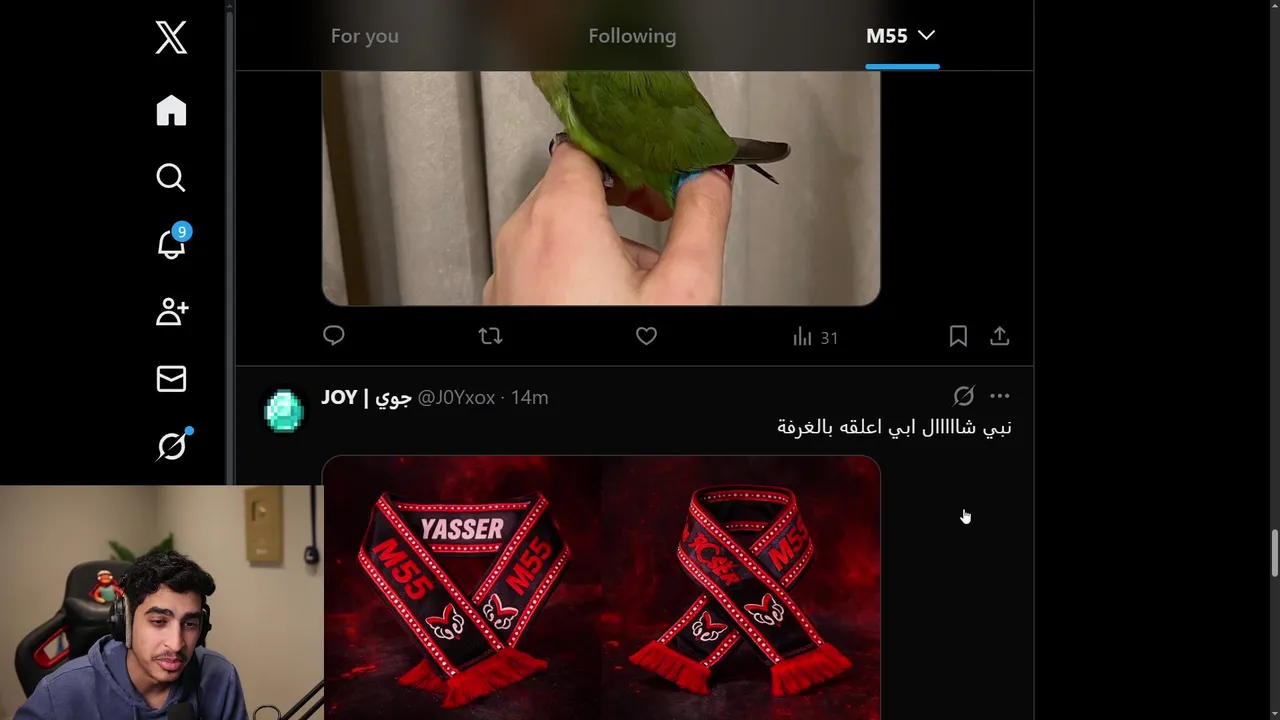This screenshot has height=720, width=1280.
Task: Open the communities people icon
Action: coord(171,312)
